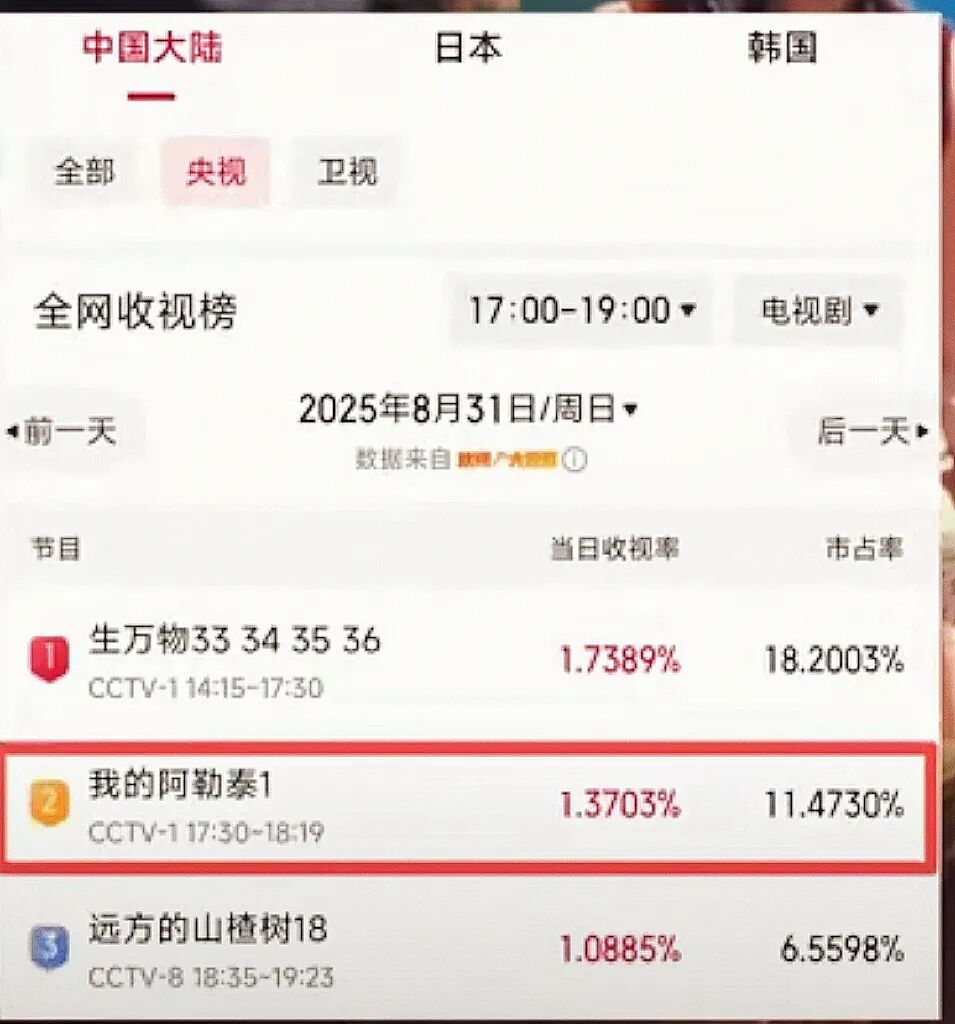955x1024 pixels.
Task: Open the 电视剧 category dropdown
Action: [820, 311]
